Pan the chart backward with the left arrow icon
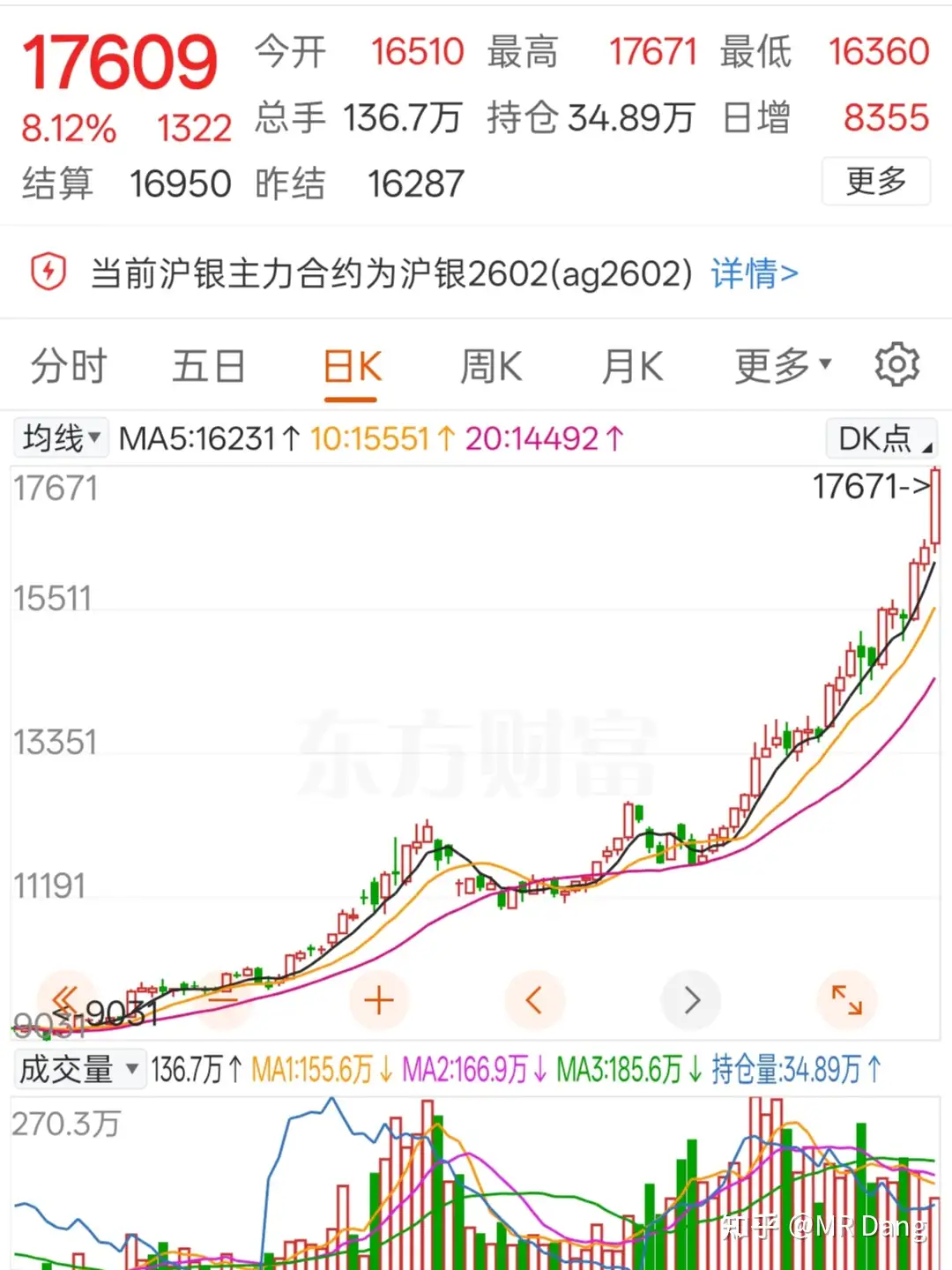Image resolution: width=952 pixels, height=1270 pixels. pyautogui.click(x=535, y=1000)
